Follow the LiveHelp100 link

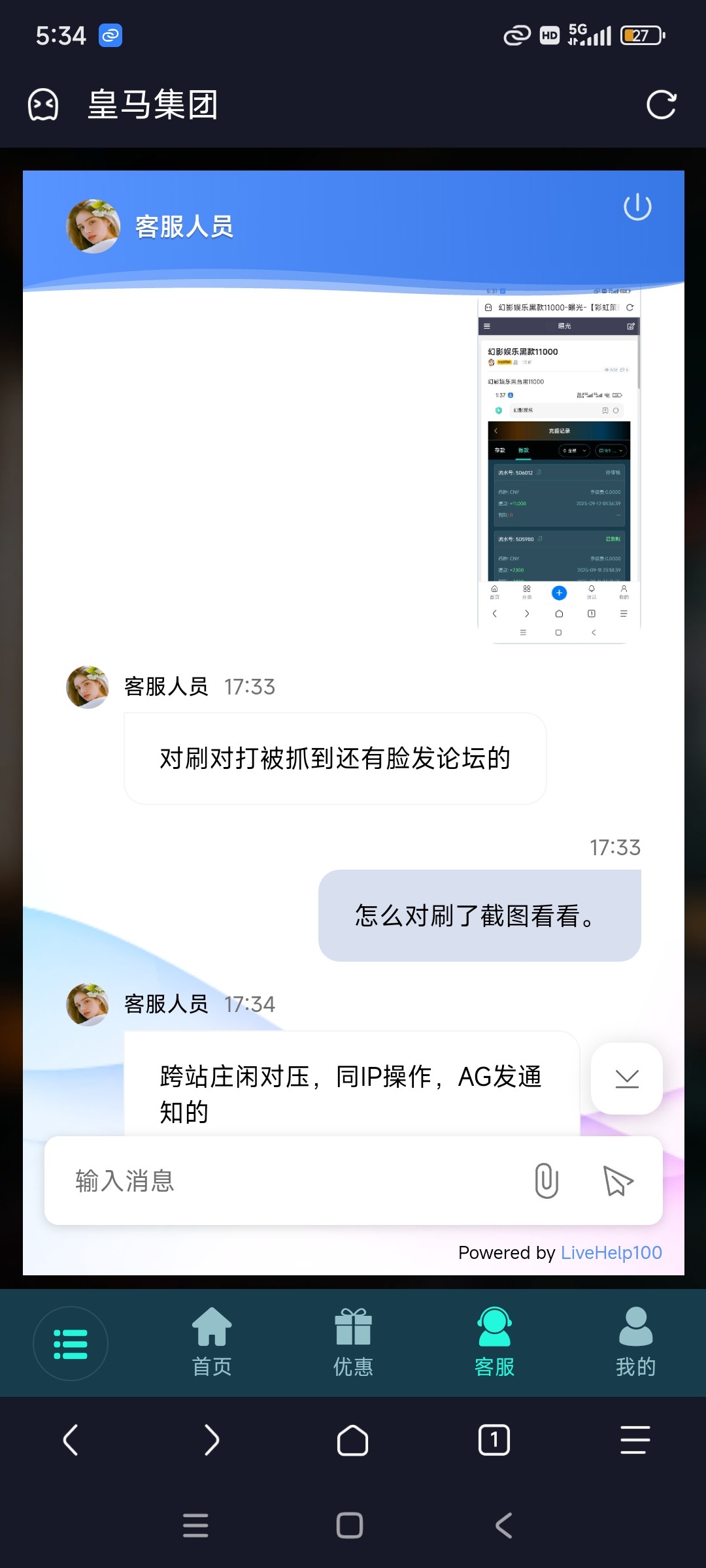point(611,1252)
